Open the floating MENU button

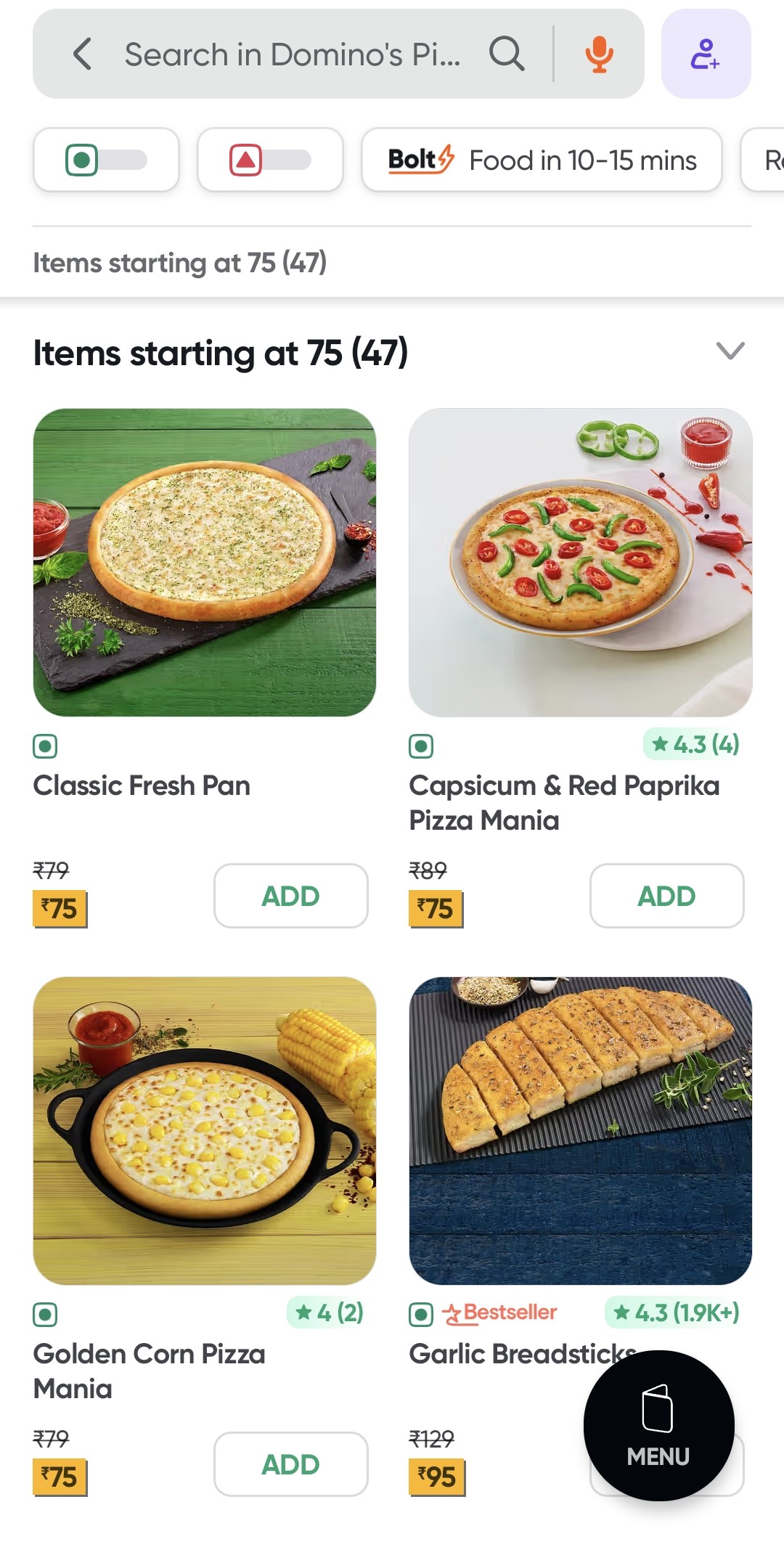tap(658, 1426)
